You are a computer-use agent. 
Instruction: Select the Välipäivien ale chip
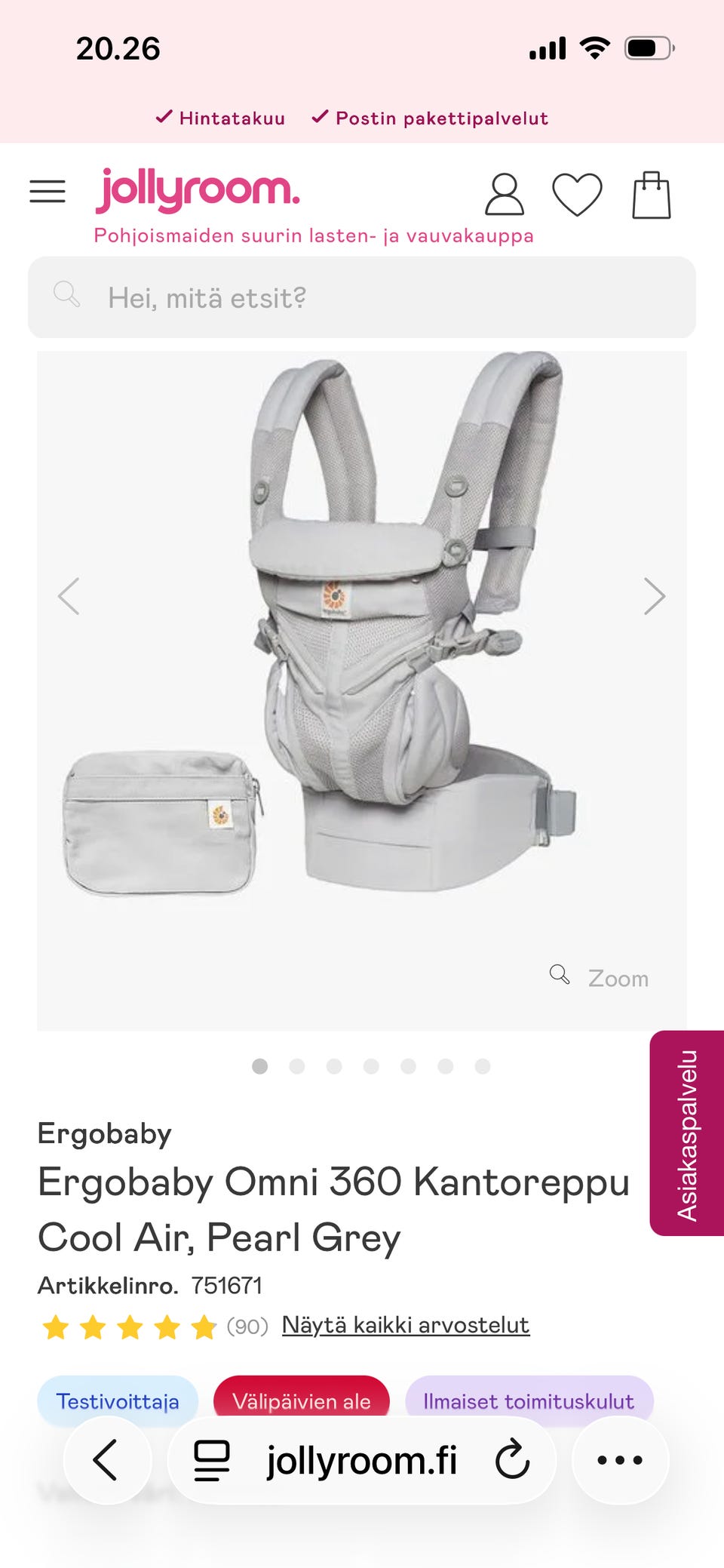301,1400
